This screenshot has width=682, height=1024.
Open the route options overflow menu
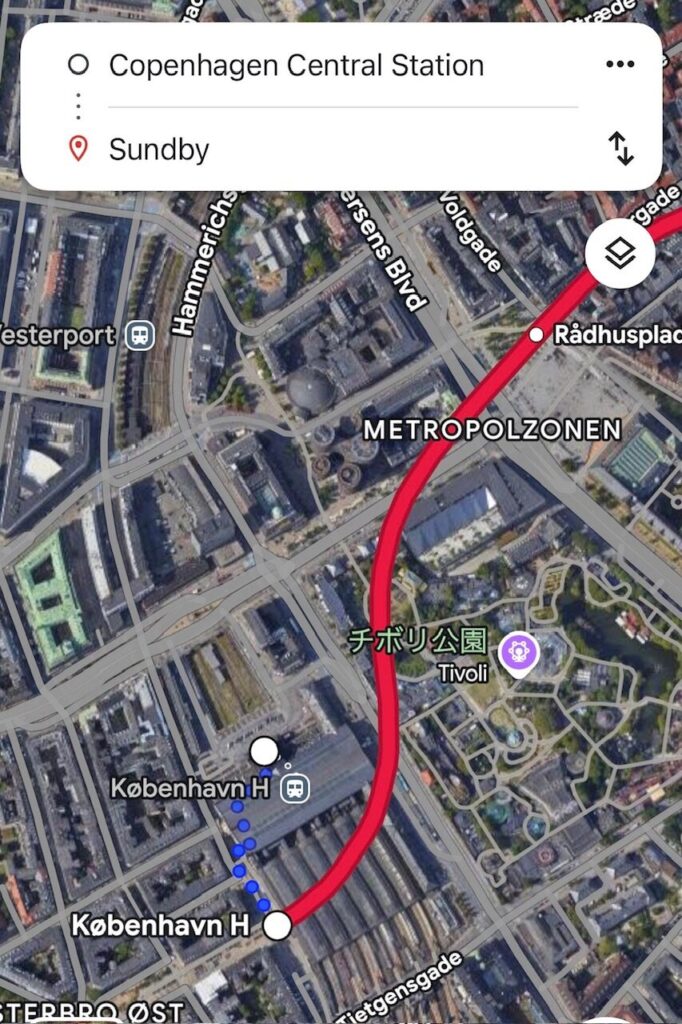(x=620, y=65)
